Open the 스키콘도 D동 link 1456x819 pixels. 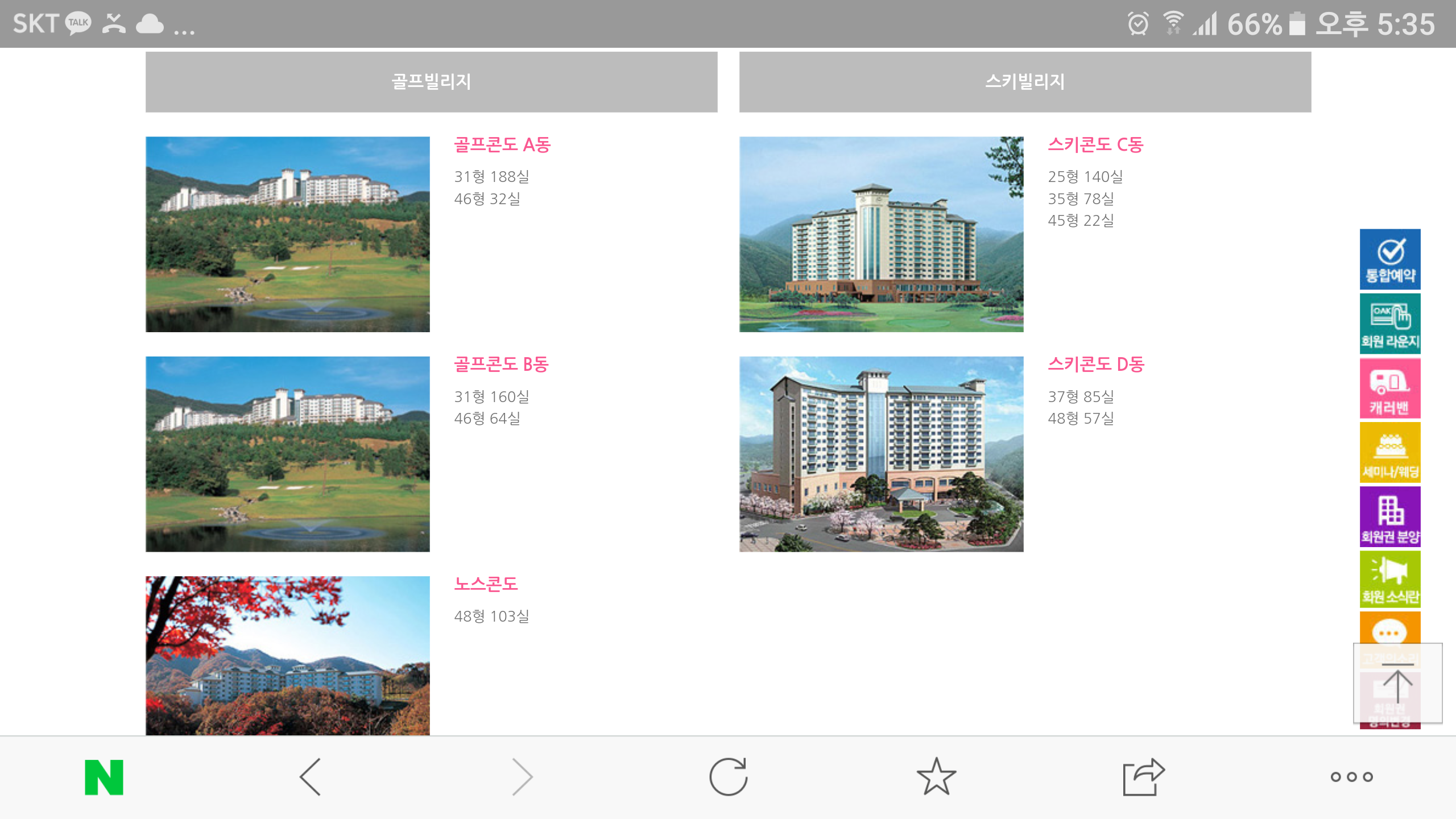(1095, 364)
